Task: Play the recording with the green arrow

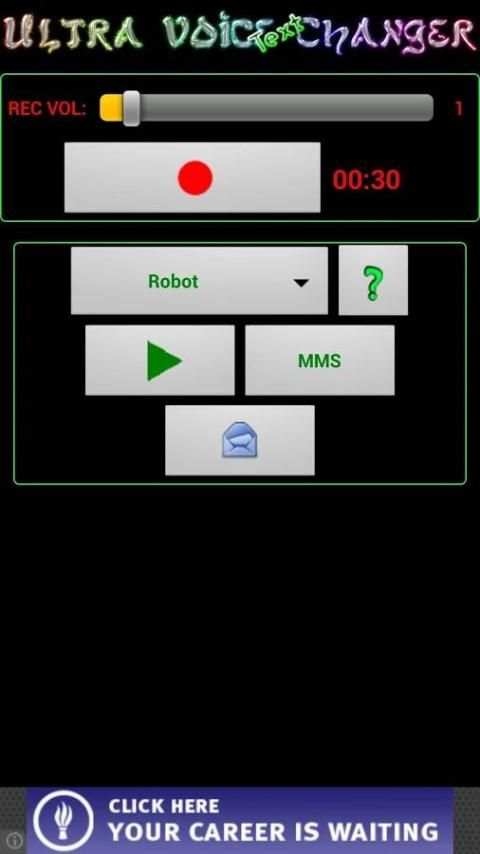Action: [x=160, y=360]
